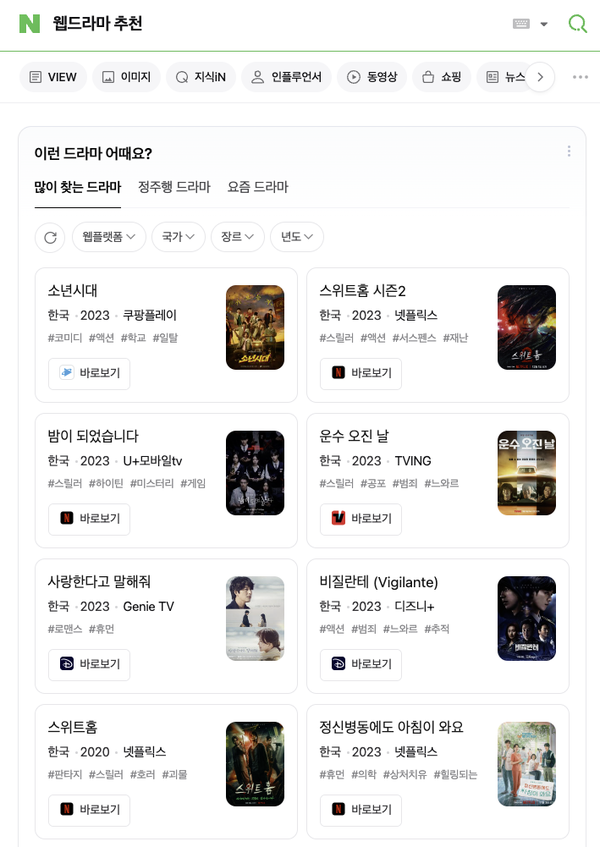Refresh the drama recommendations
The height and width of the screenshot is (847, 600).
pos(49,237)
